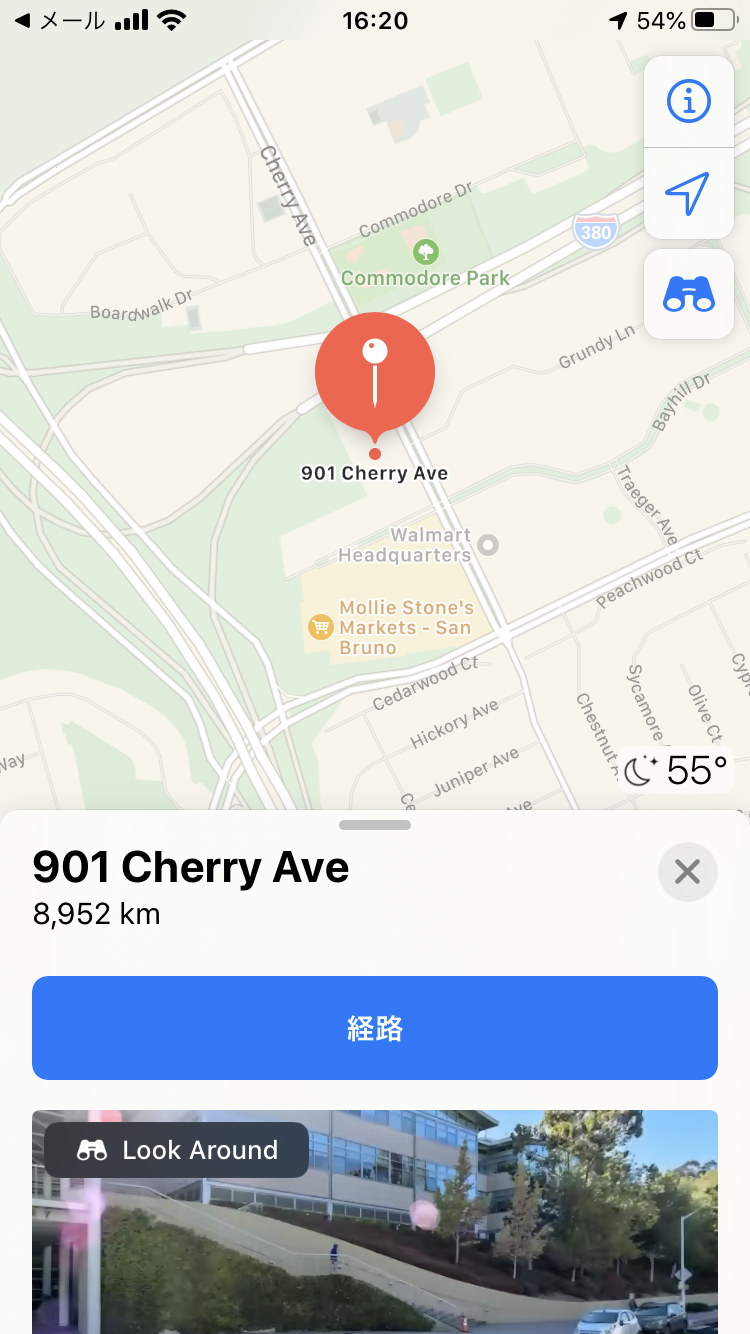This screenshot has width=750, height=1334.
Task: Open Look Around with binoculars icon
Action: click(x=688, y=294)
